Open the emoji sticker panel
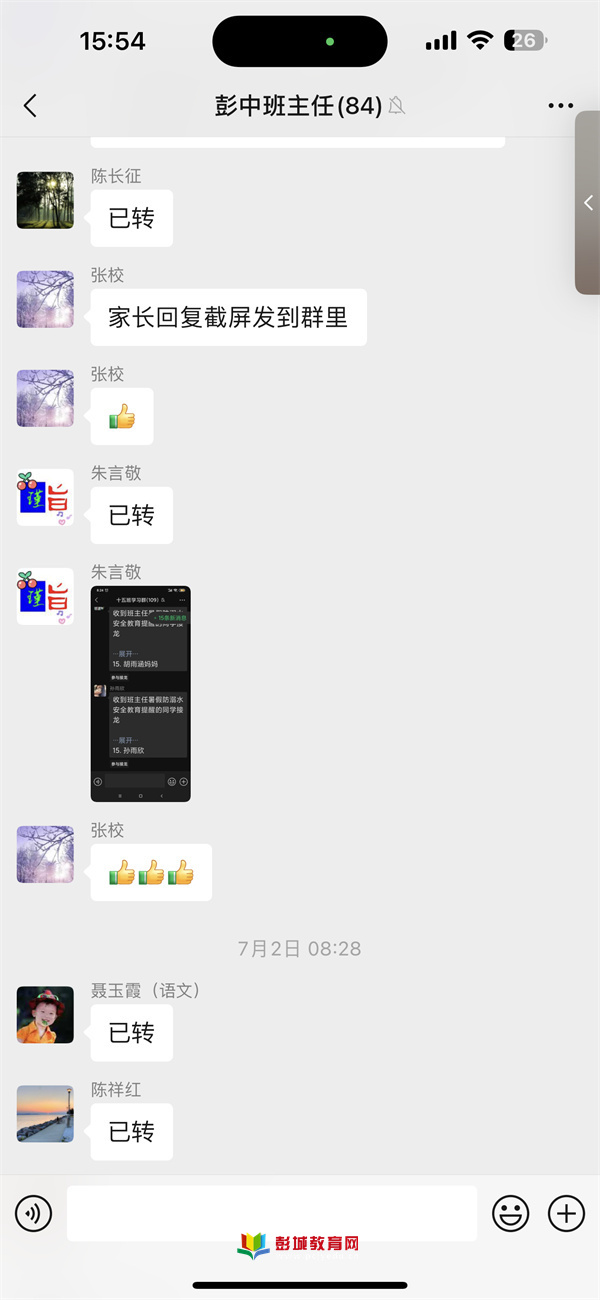 [511, 1214]
